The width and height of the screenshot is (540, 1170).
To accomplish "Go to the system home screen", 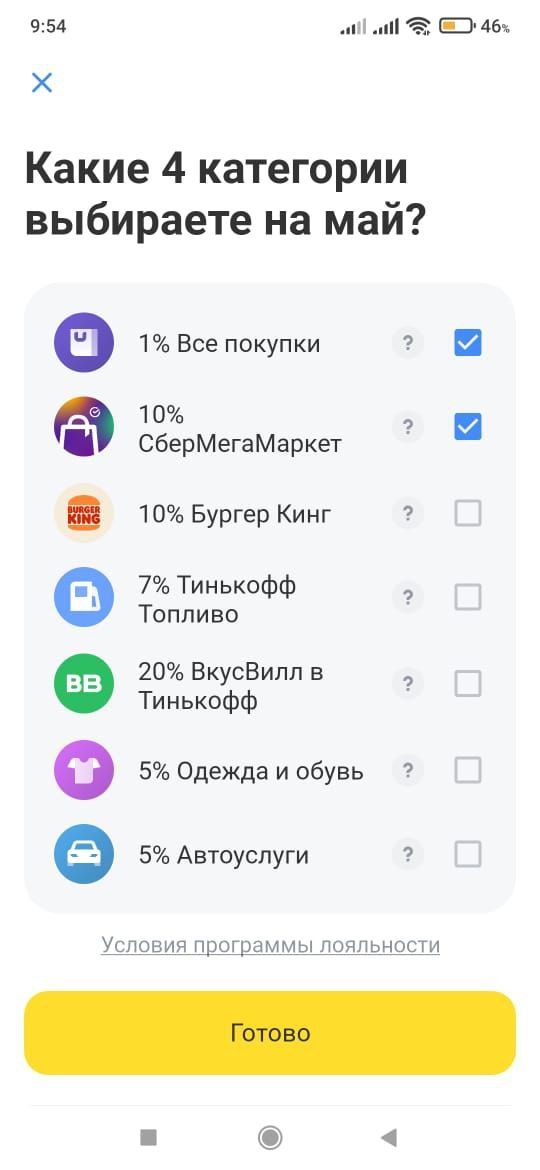I will pos(269,1137).
